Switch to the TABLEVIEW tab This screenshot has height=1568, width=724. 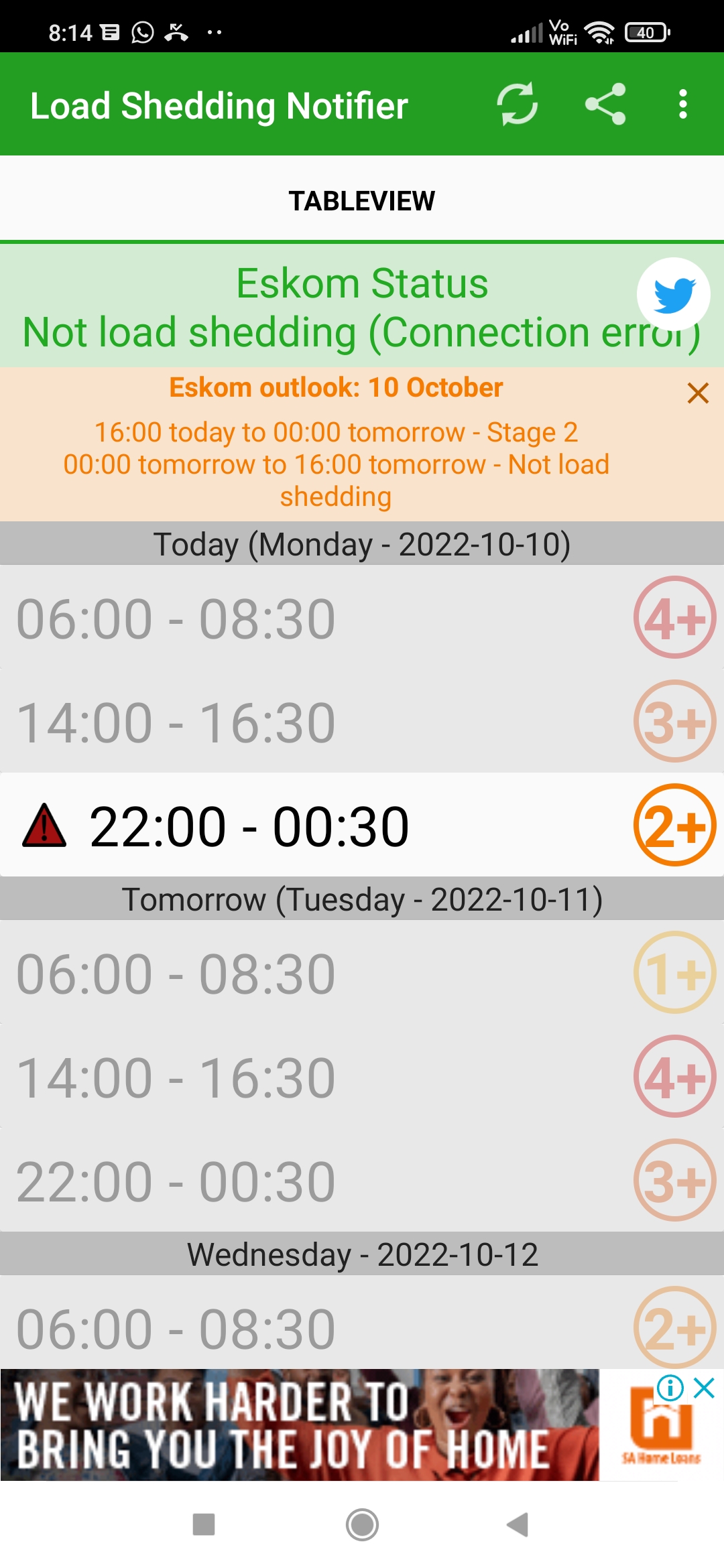point(362,200)
